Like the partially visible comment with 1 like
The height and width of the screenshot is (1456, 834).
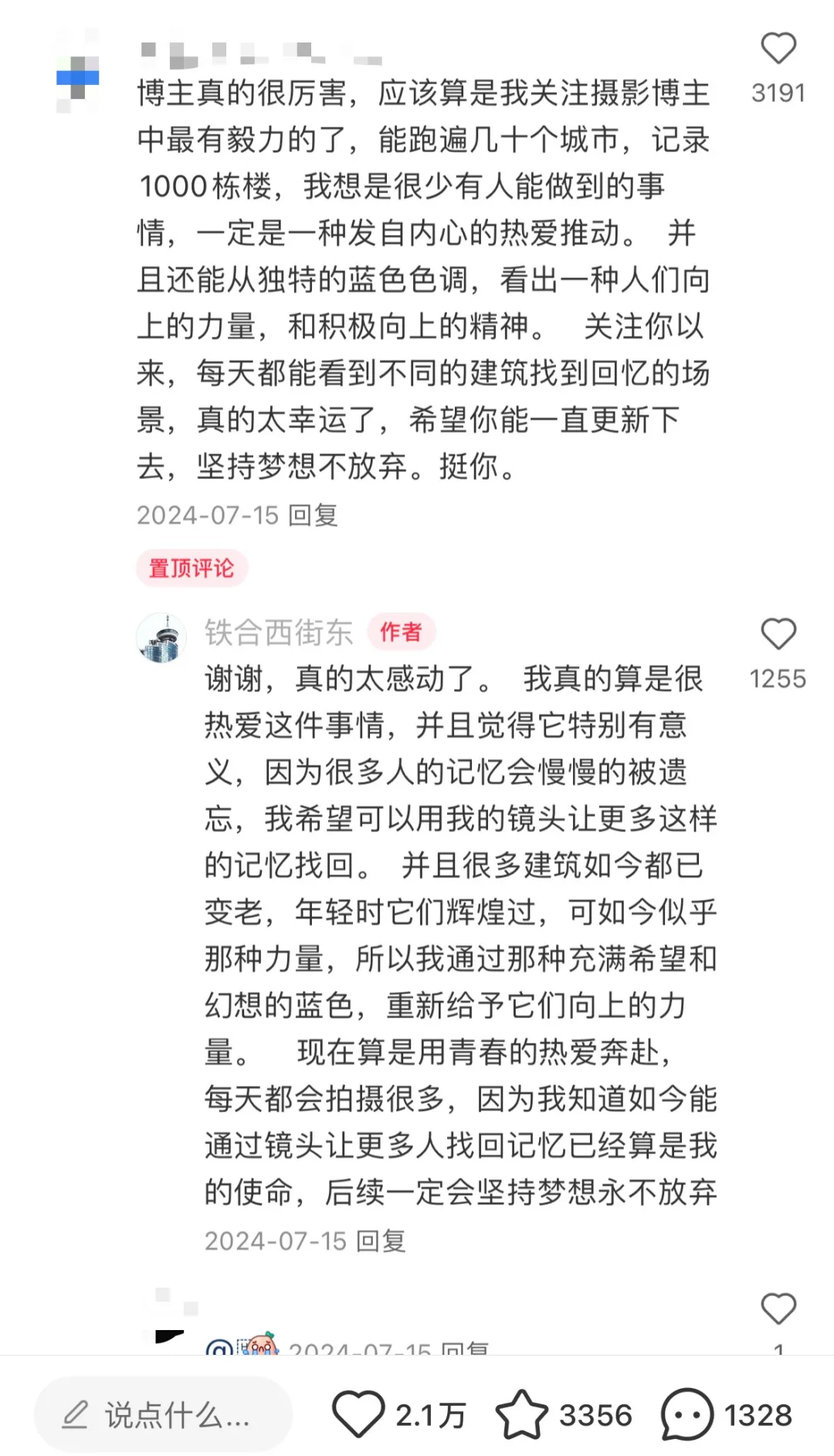[x=778, y=1309]
